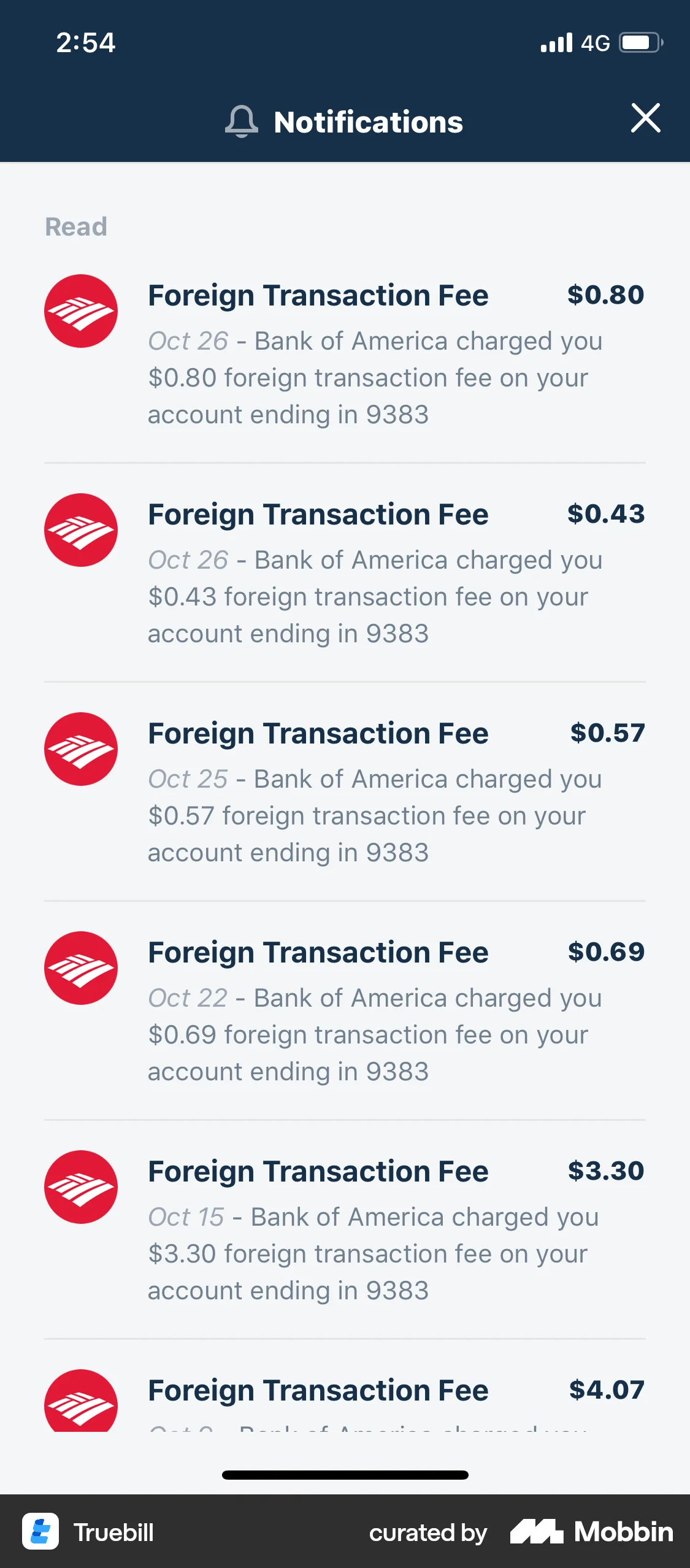The image size is (690, 1568).
Task: Click the Bank of America logo on the $0.43 notification
Action: (x=81, y=530)
